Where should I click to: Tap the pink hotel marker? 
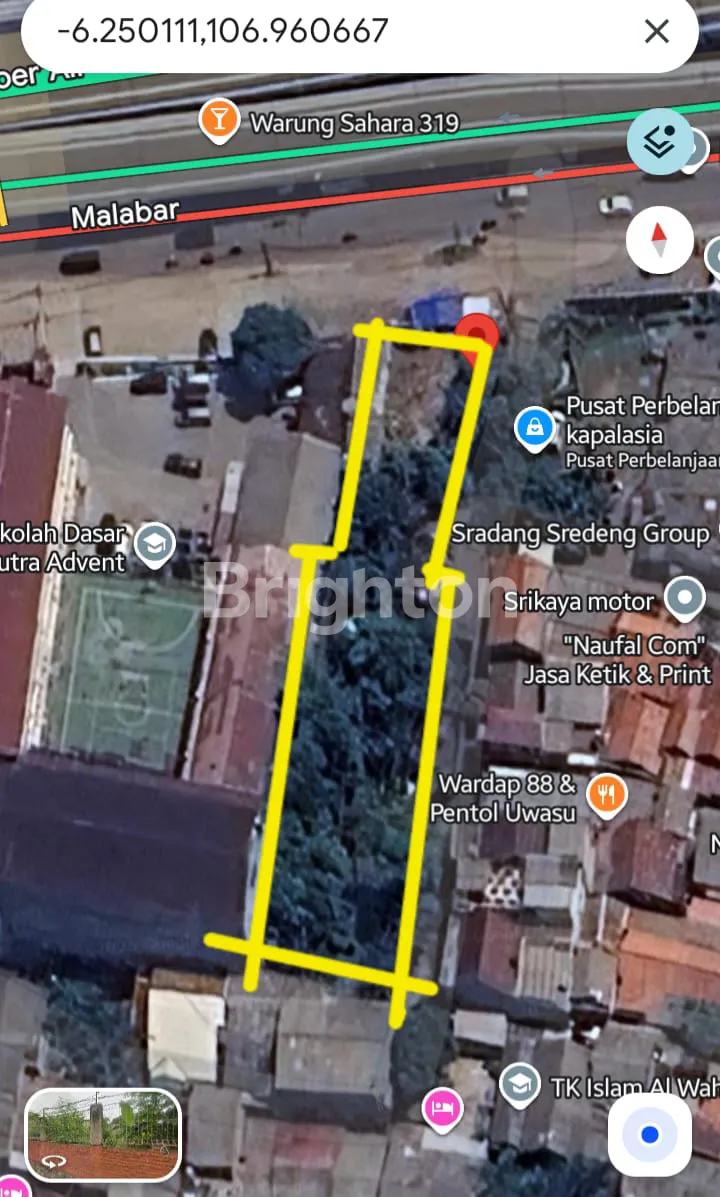(x=440, y=1107)
